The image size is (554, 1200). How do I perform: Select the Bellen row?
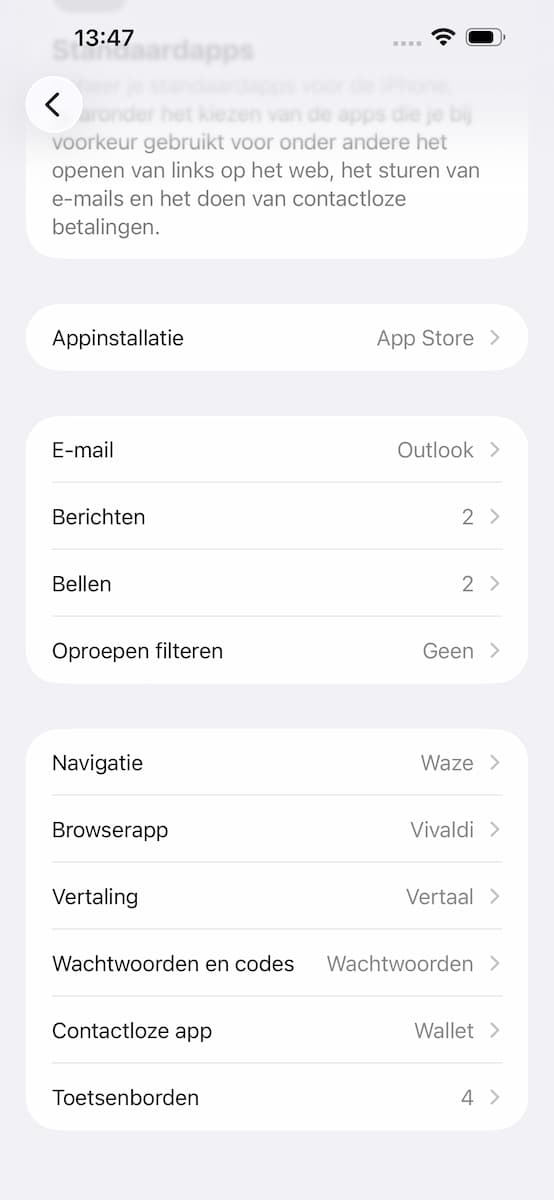click(x=277, y=584)
